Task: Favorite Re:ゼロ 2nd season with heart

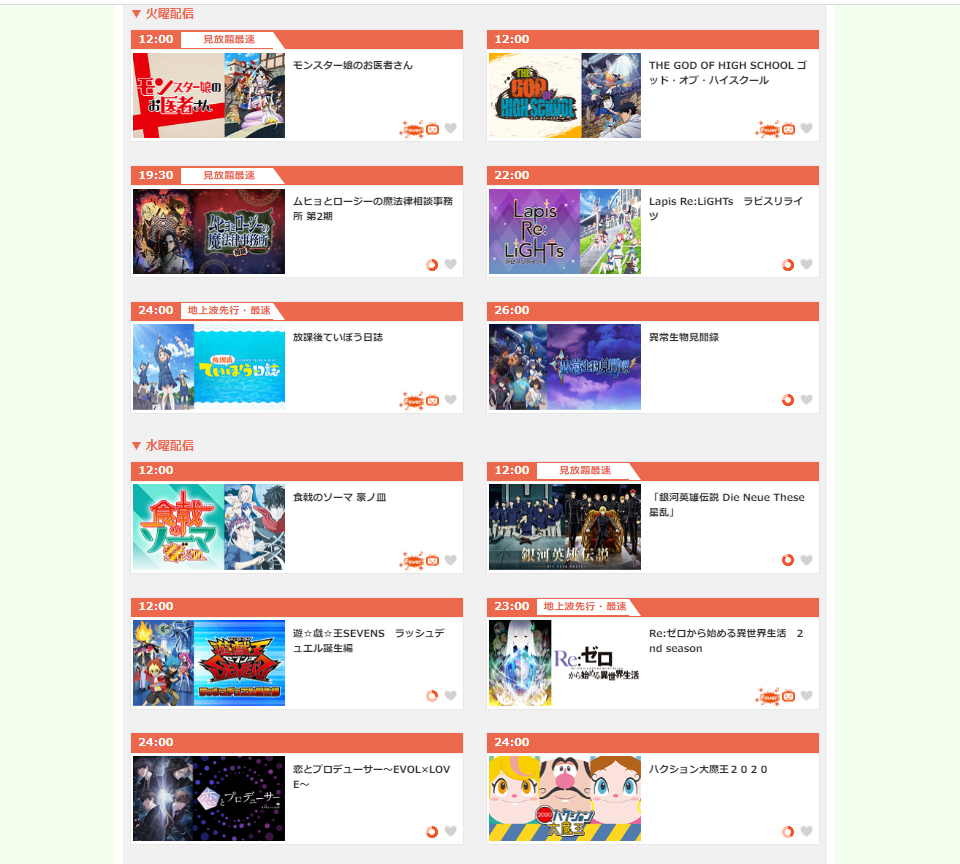Action: pyautogui.click(x=806, y=696)
